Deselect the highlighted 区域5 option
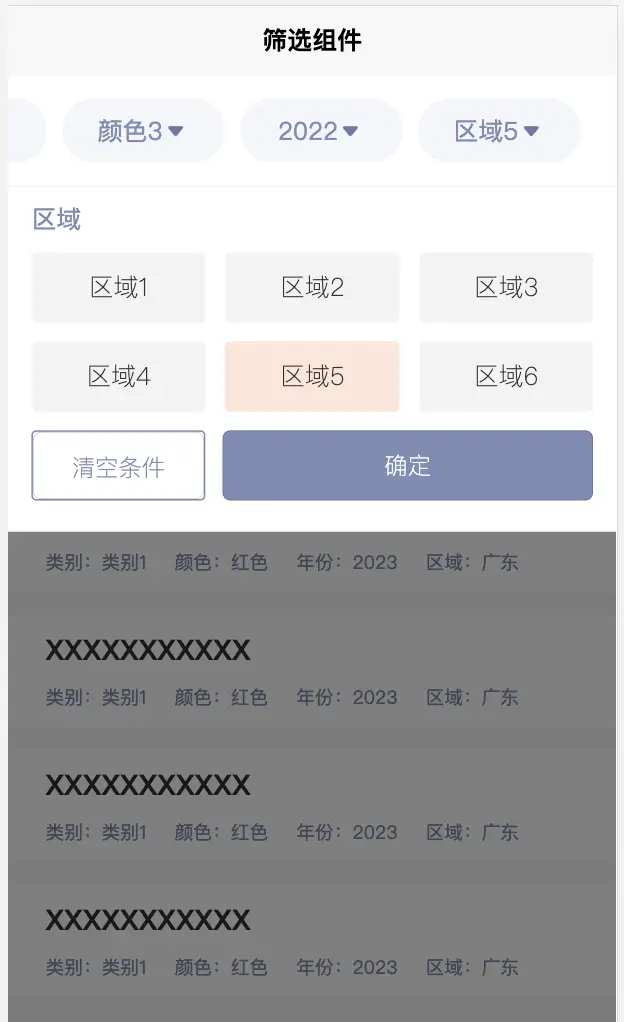Image resolution: width=624 pixels, height=1022 pixels. click(x=312, y=376)
